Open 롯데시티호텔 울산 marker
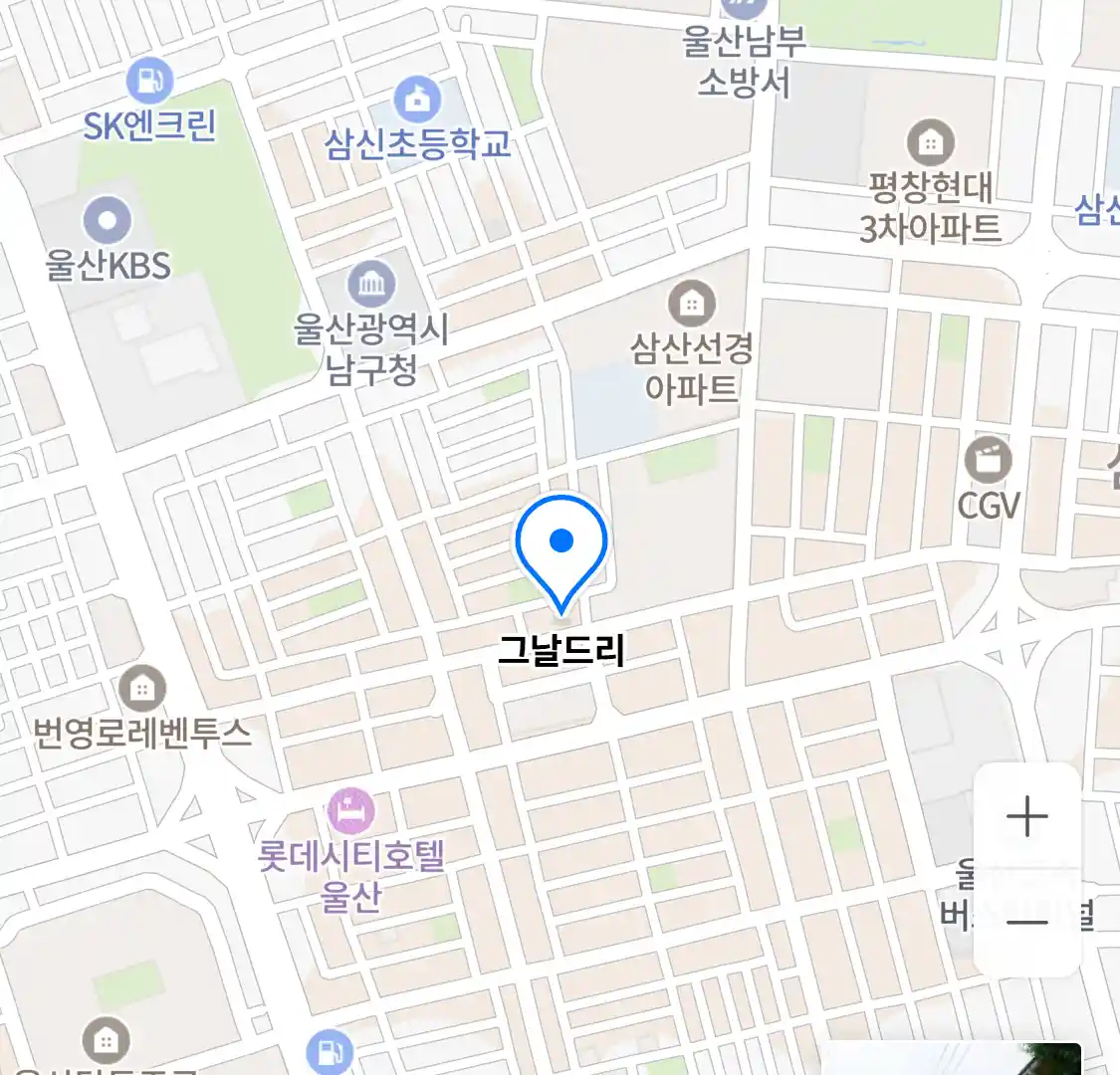The image size is (1120, 1075). (350, 811)
